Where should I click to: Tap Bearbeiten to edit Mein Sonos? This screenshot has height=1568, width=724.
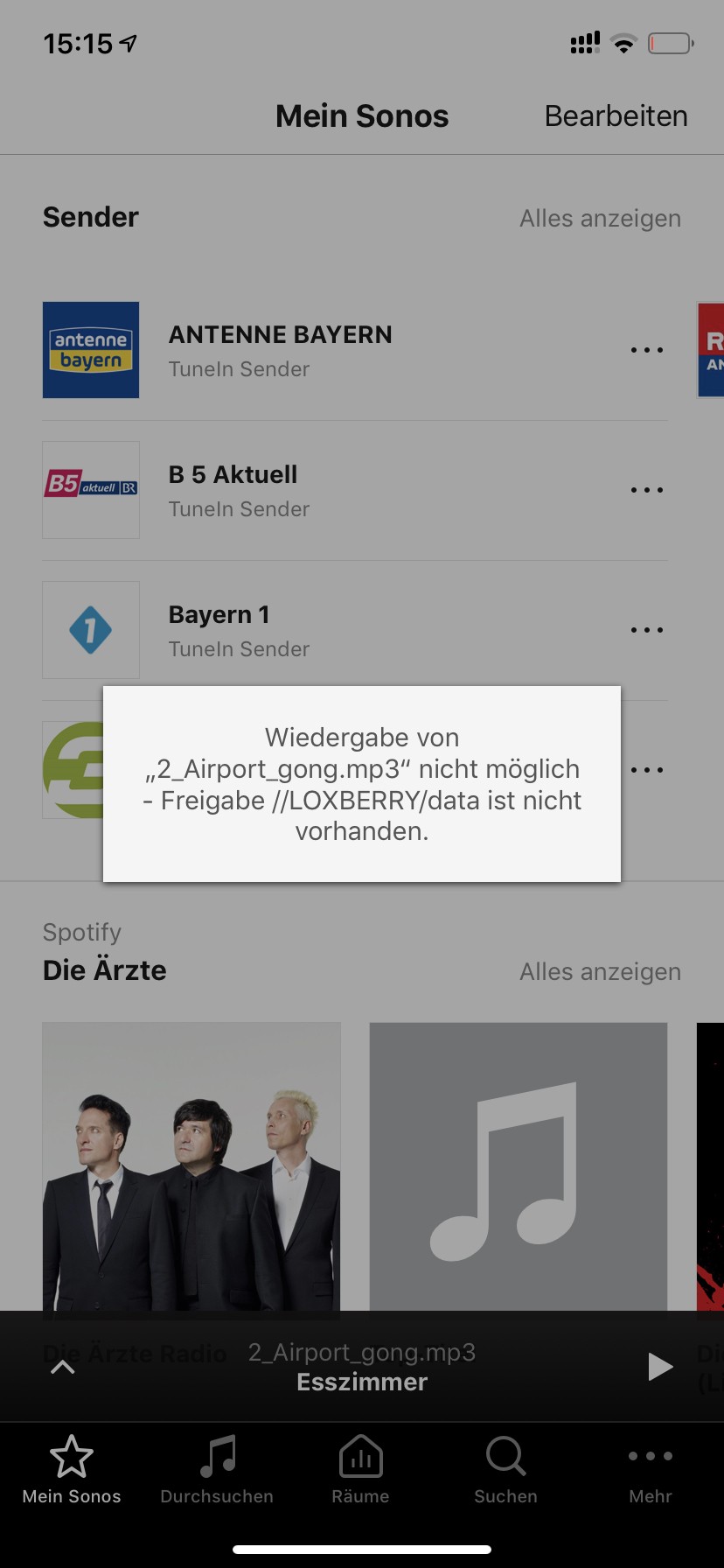point(616,116)
